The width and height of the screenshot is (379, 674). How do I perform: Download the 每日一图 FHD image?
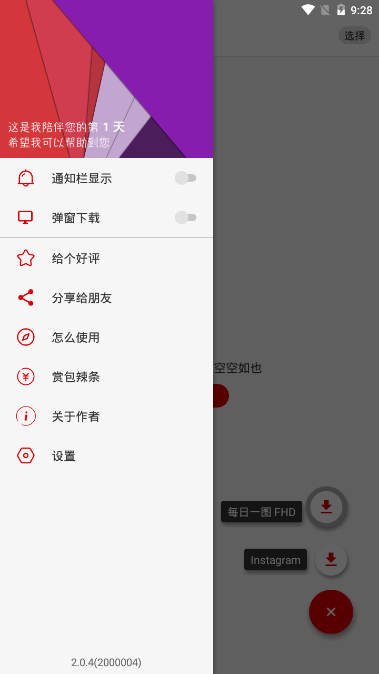tap(327, 507)
